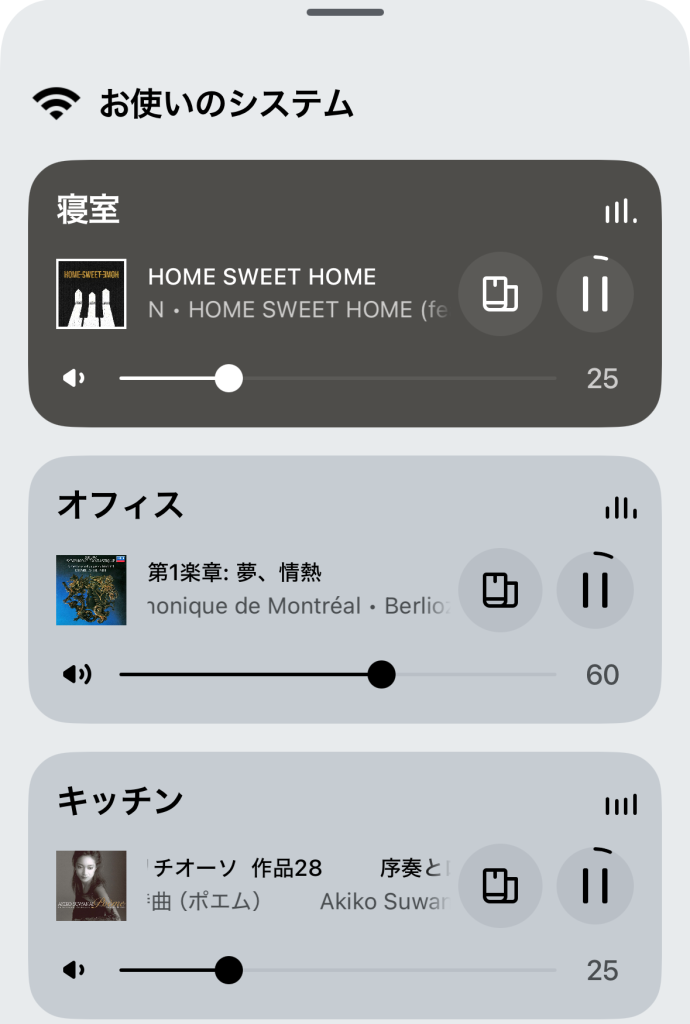Set 寝室 volume slider to middle

tap(338, 379)
